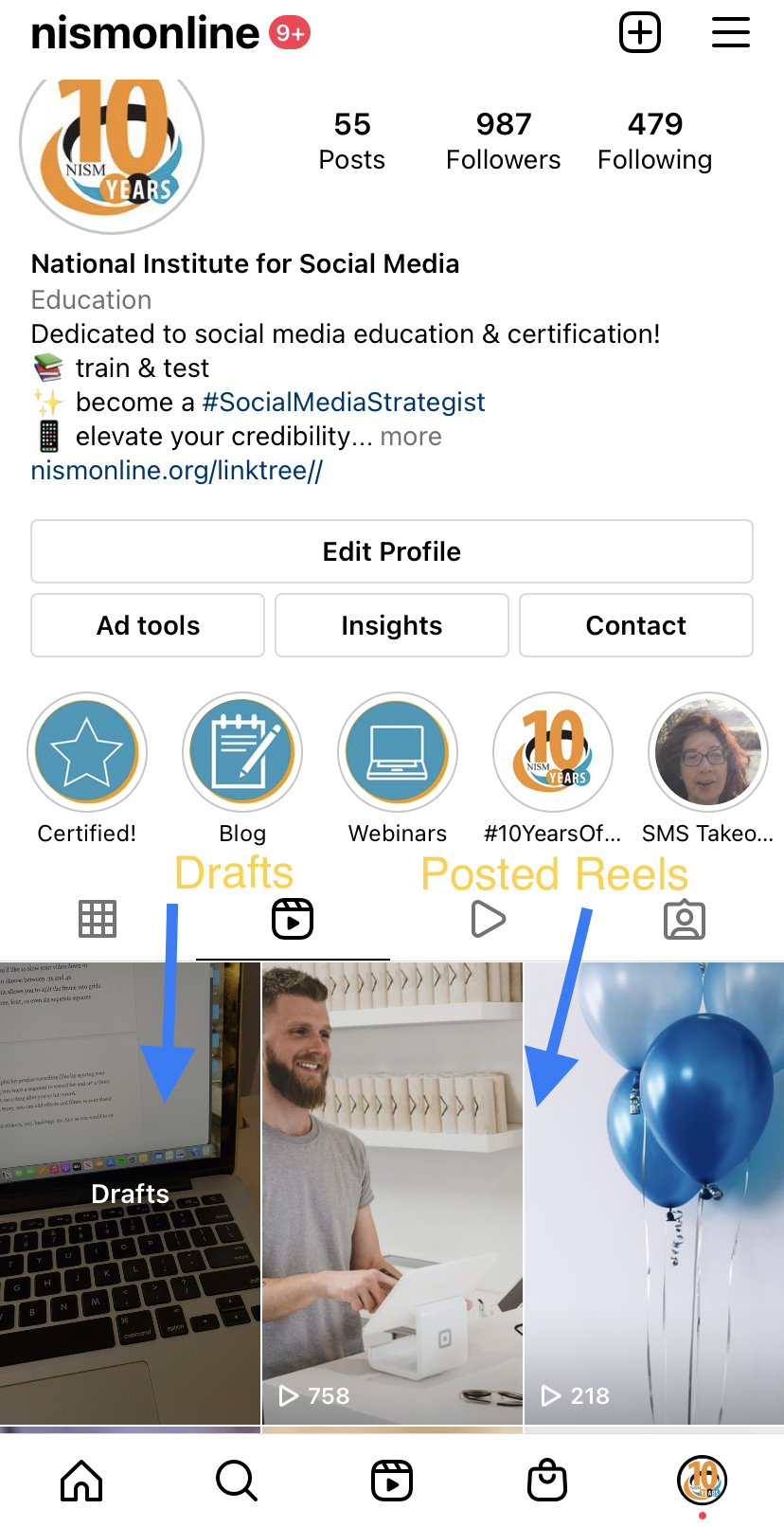Go to the Home feed tab
Viewport: 784px width, 1527px height.
click(x=81, y=1481)
